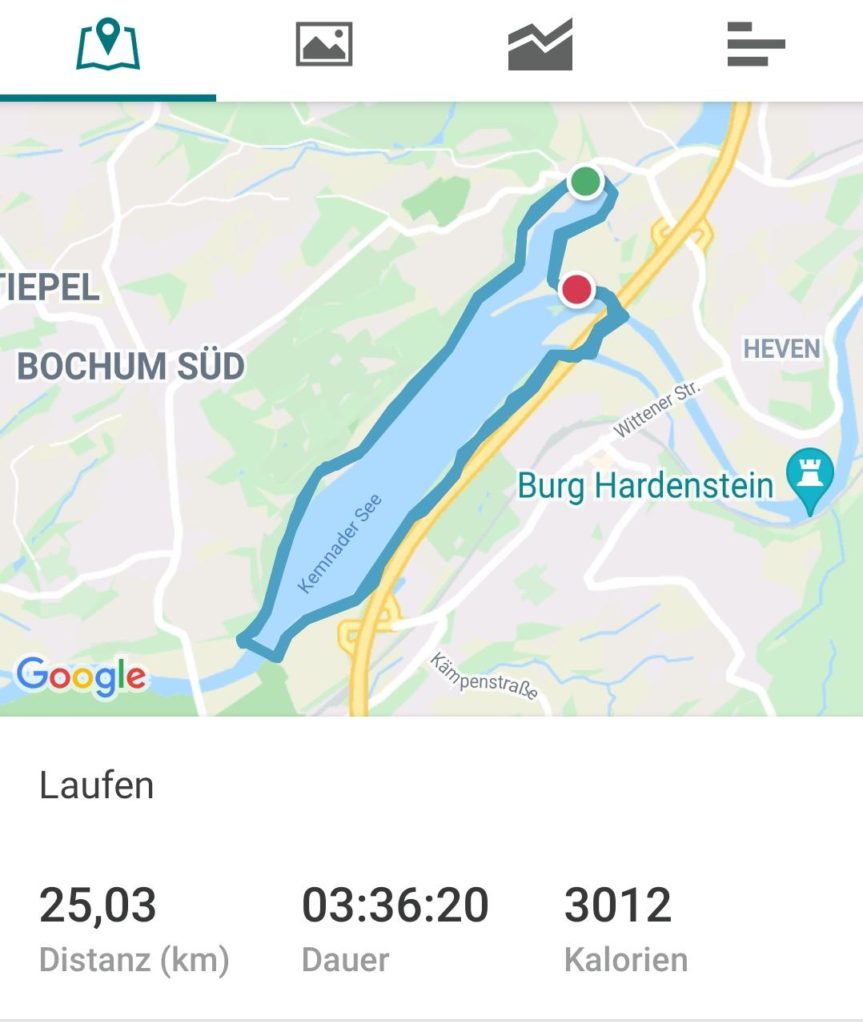Screen dimensions: 863x1024
Task: Open the charts tab
Action: [540, 46]
